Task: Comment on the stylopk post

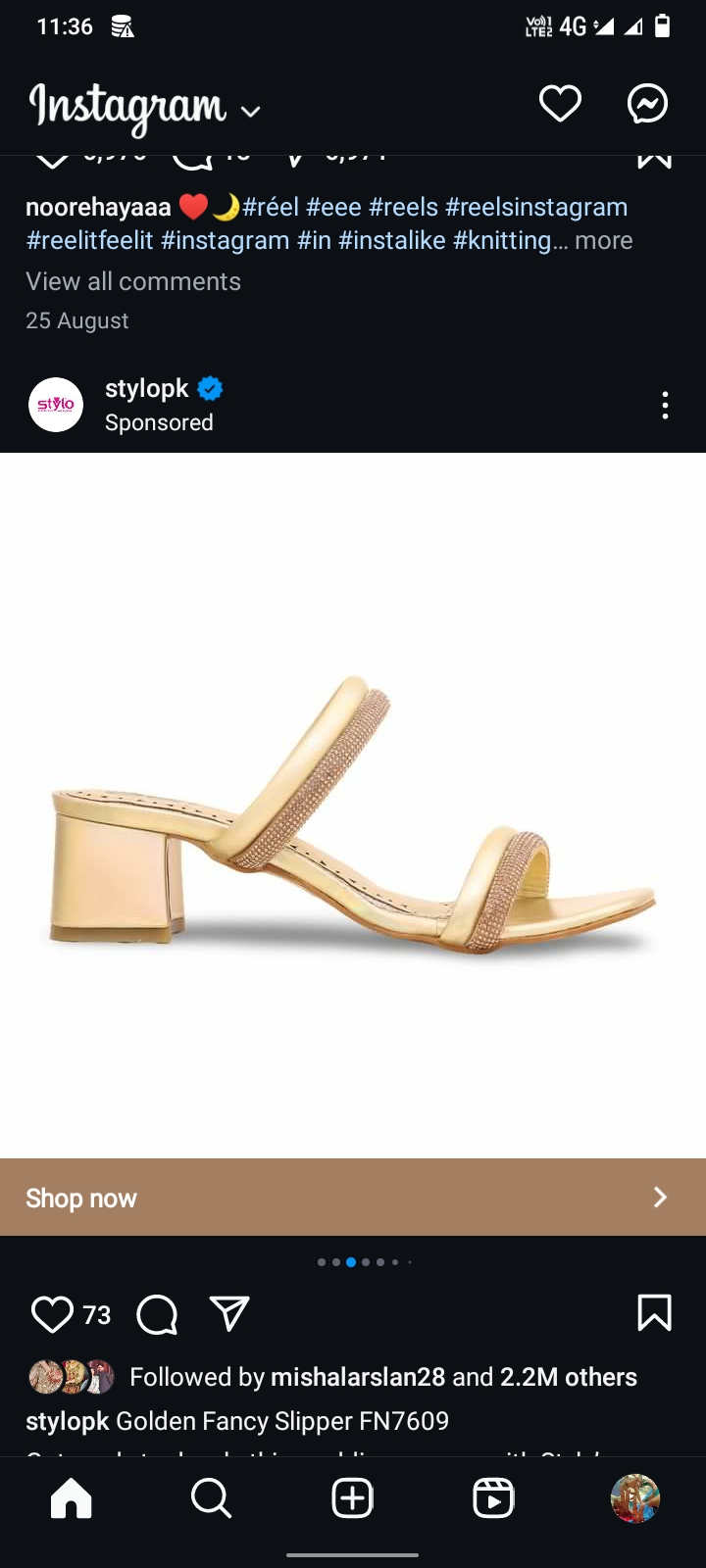Action: (x=157, y=1315)
